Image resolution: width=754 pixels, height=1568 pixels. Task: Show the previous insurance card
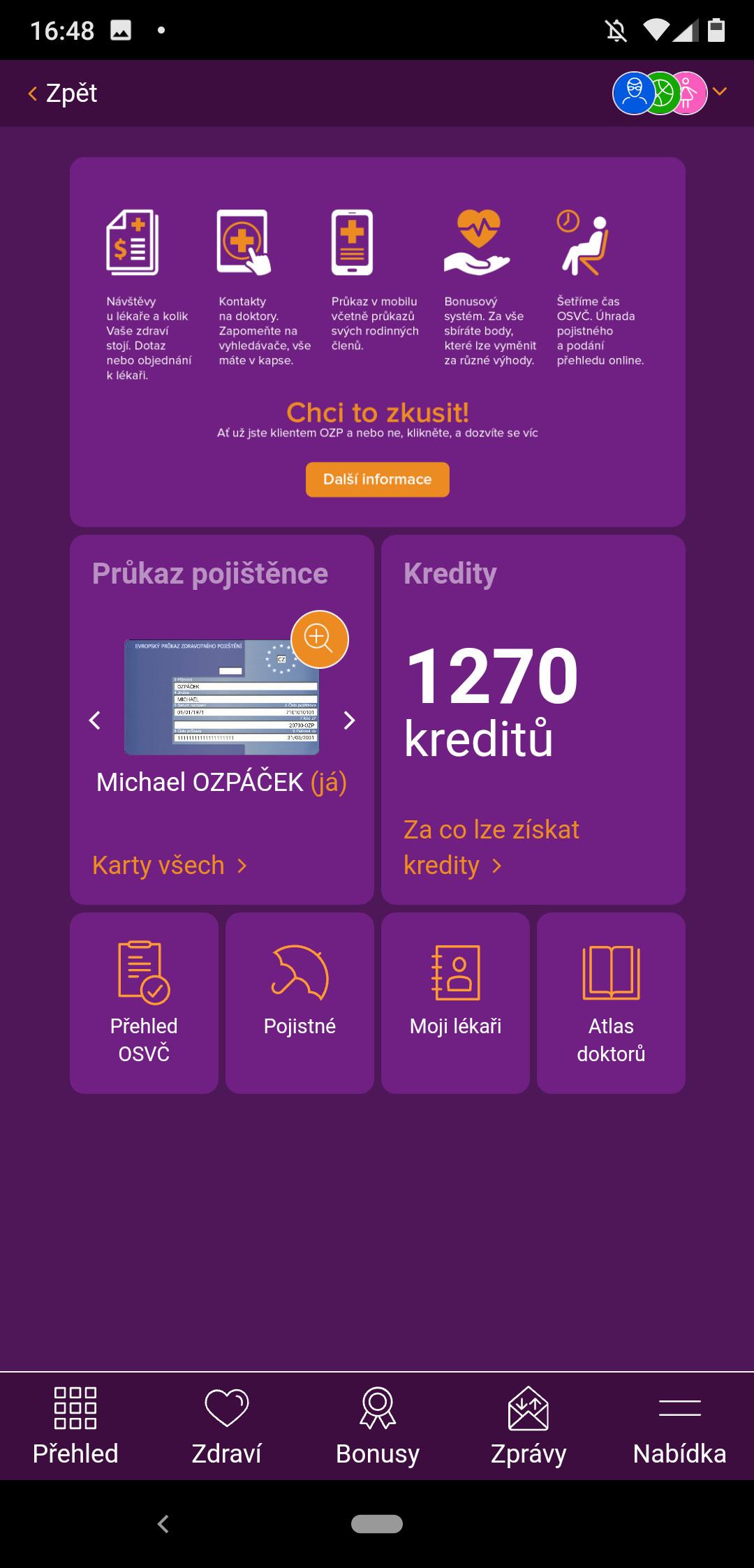[95, 720]
